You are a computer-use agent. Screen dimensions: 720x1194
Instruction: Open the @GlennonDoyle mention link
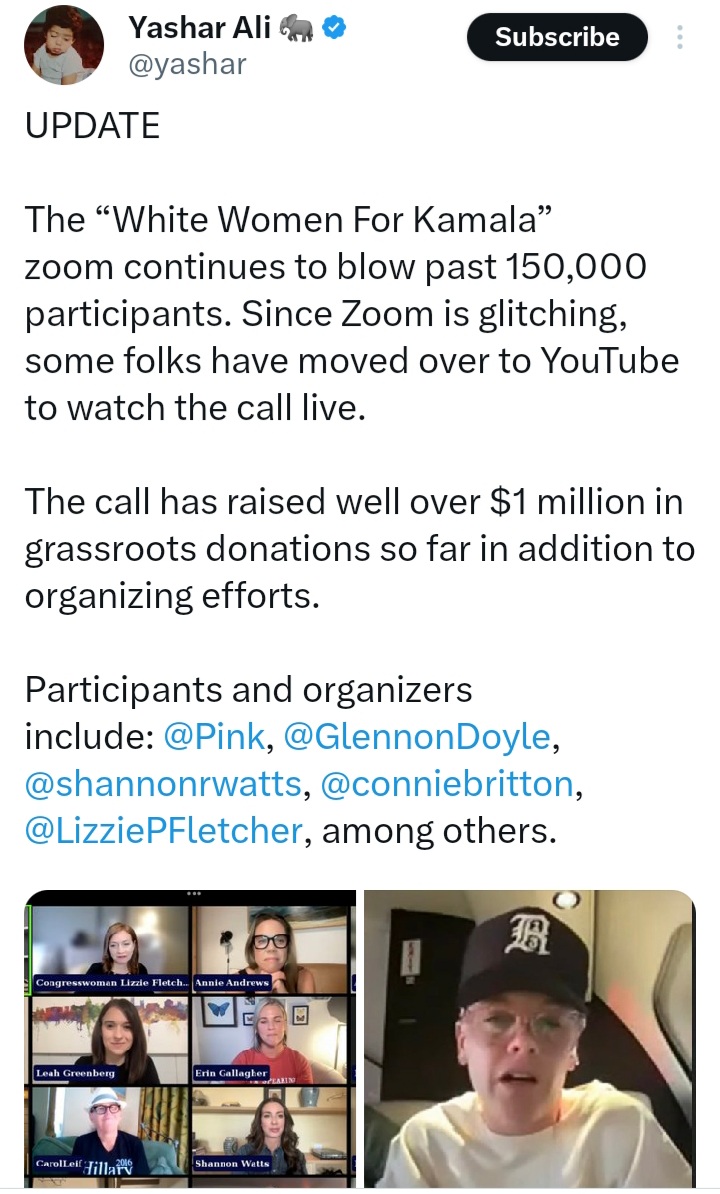tap(417, 736)
